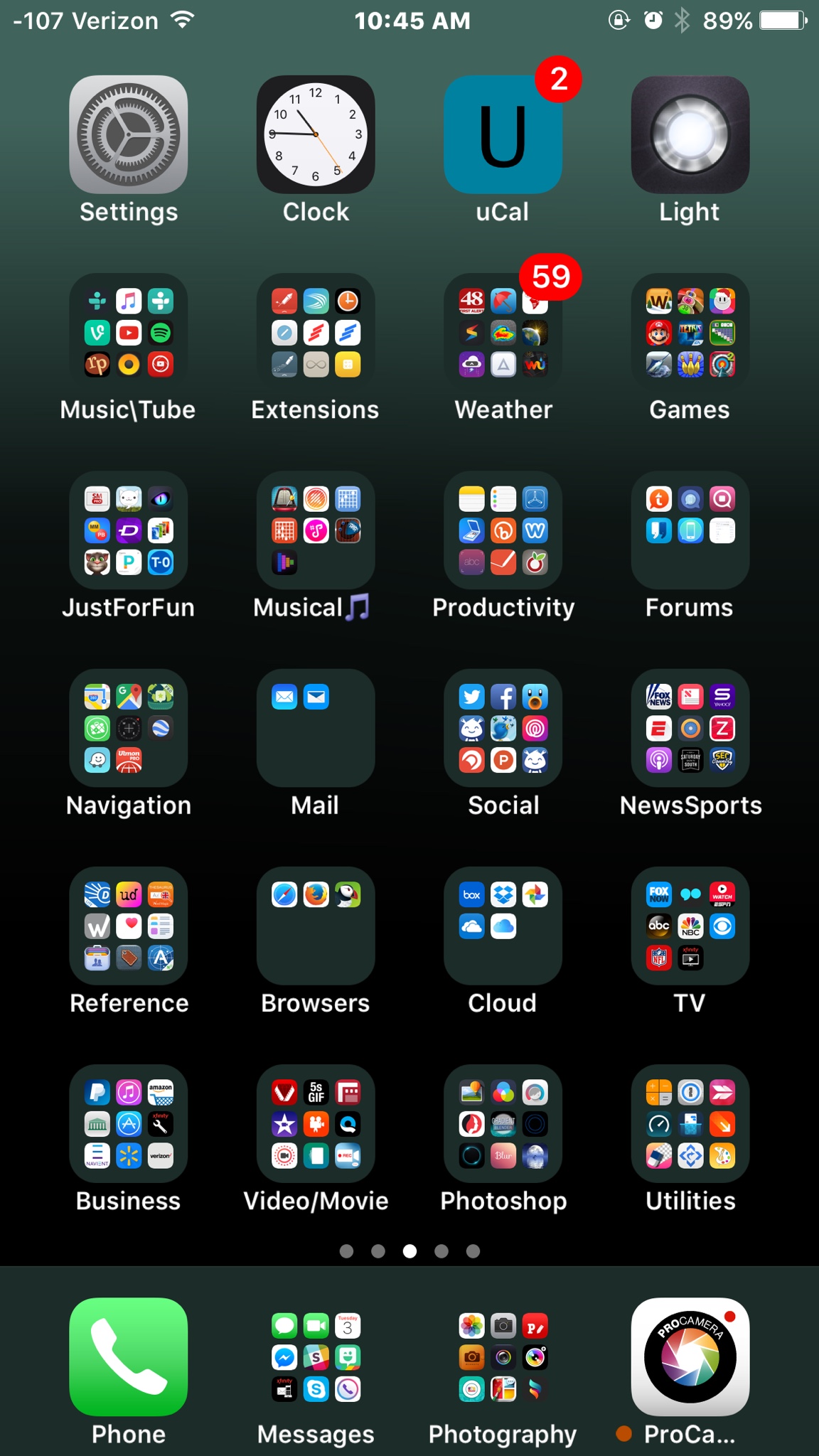Image resolution: width=819 pixels, height=1456 pixels.
Task: Launch the Clock app
Action: pyautogui.click(x=316, y=134)
